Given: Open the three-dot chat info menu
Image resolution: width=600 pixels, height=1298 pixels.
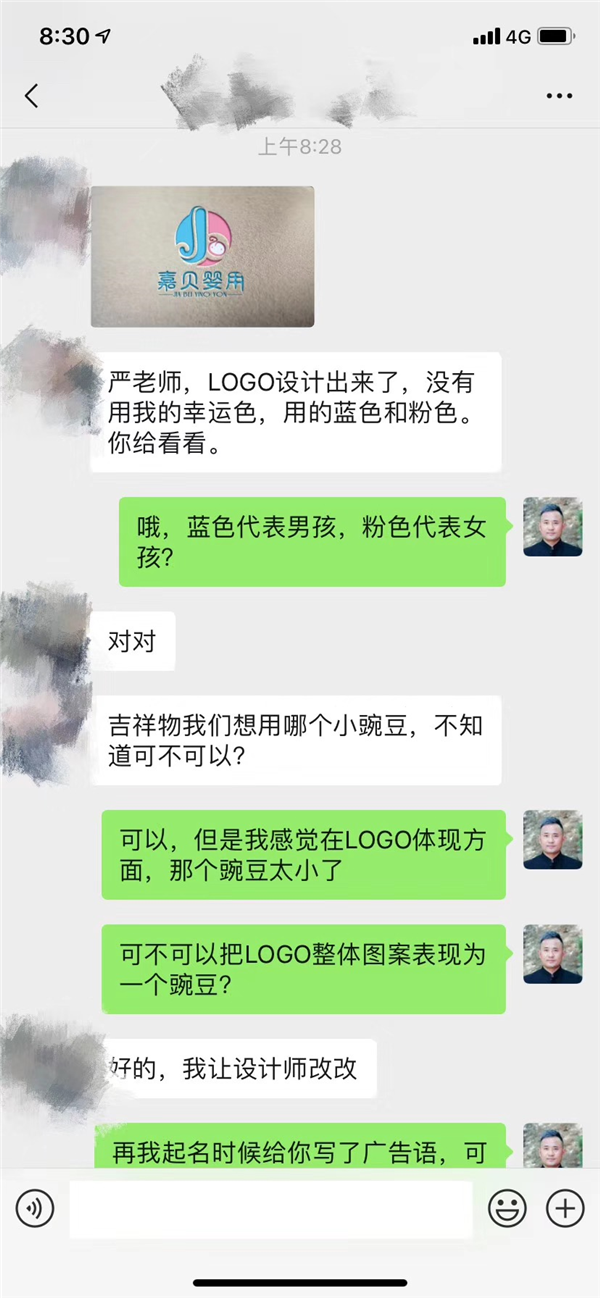Looking at the screenshot, I should [559, 96].
